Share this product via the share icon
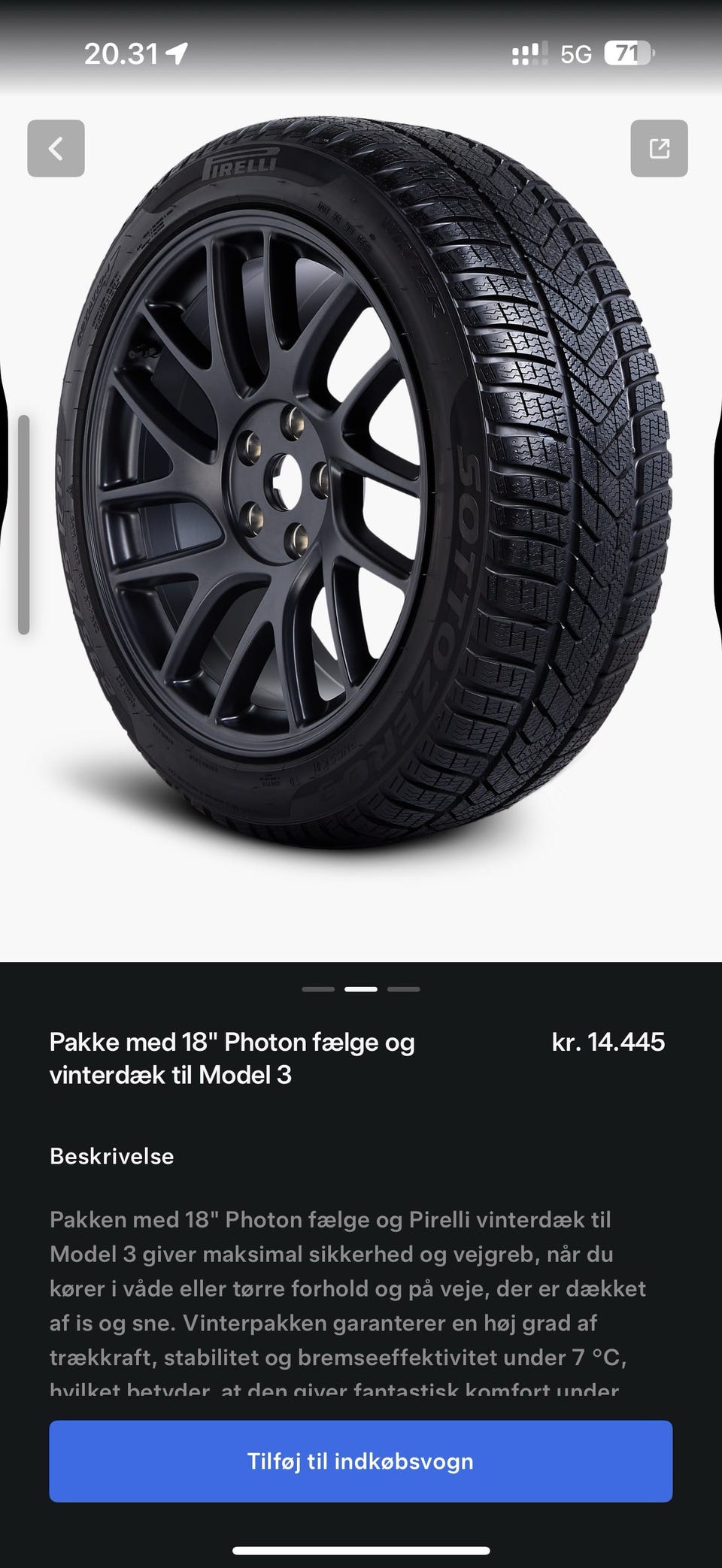This screenshot has height=1568, width=722. click(x=659, y=148)
